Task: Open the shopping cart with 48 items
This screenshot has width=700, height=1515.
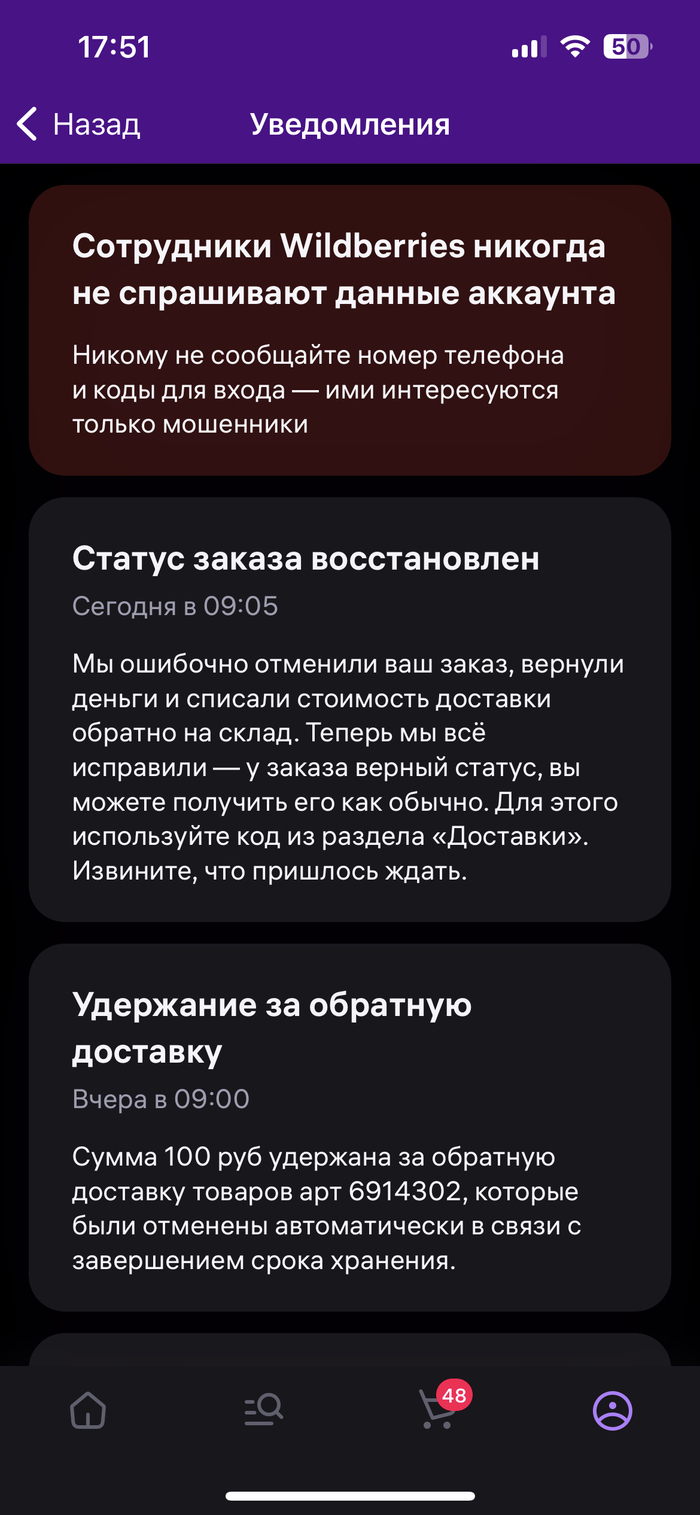Action: 437,1410
